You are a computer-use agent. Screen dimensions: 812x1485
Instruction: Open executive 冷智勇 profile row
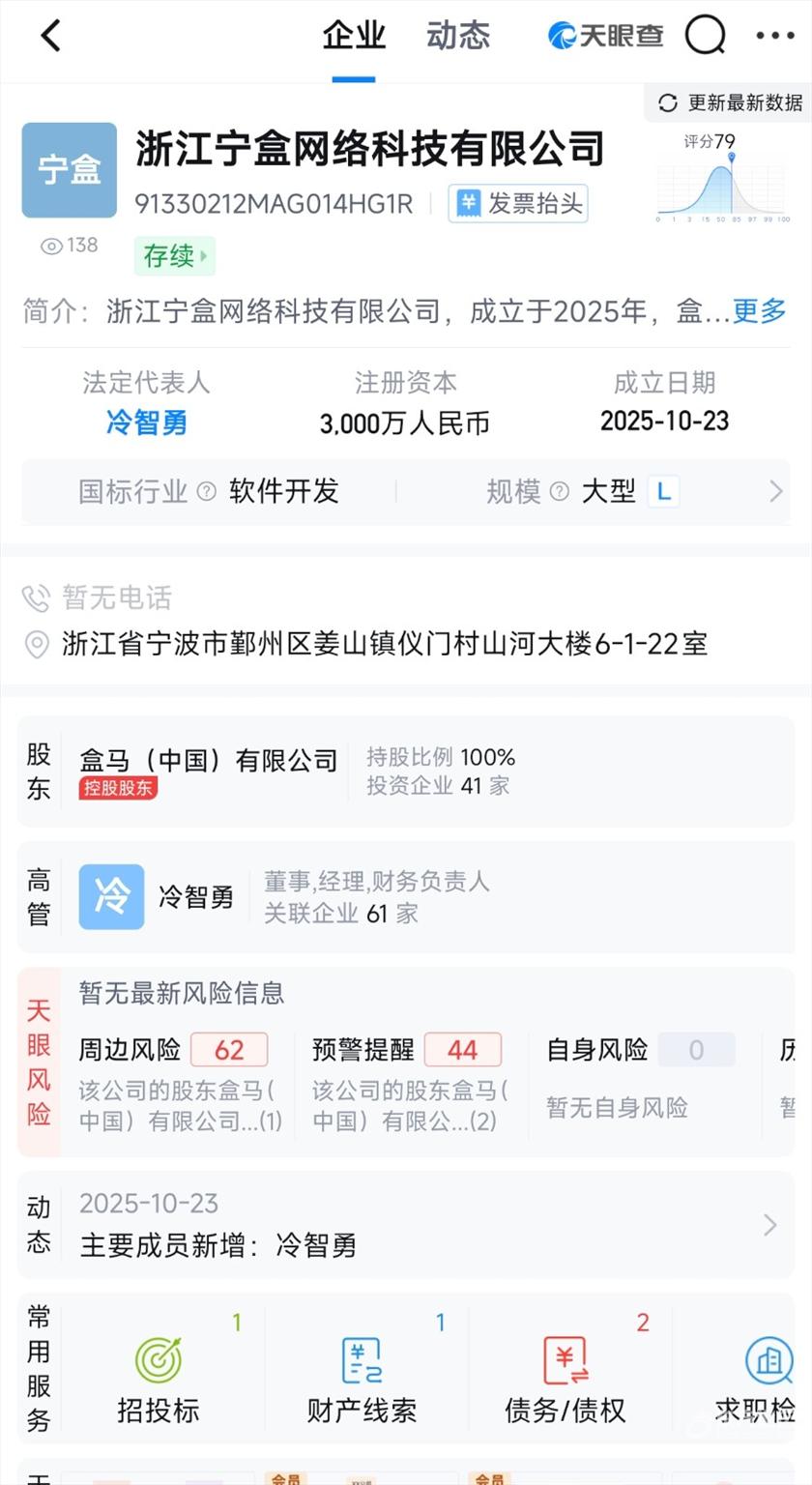tap(196, 897)
